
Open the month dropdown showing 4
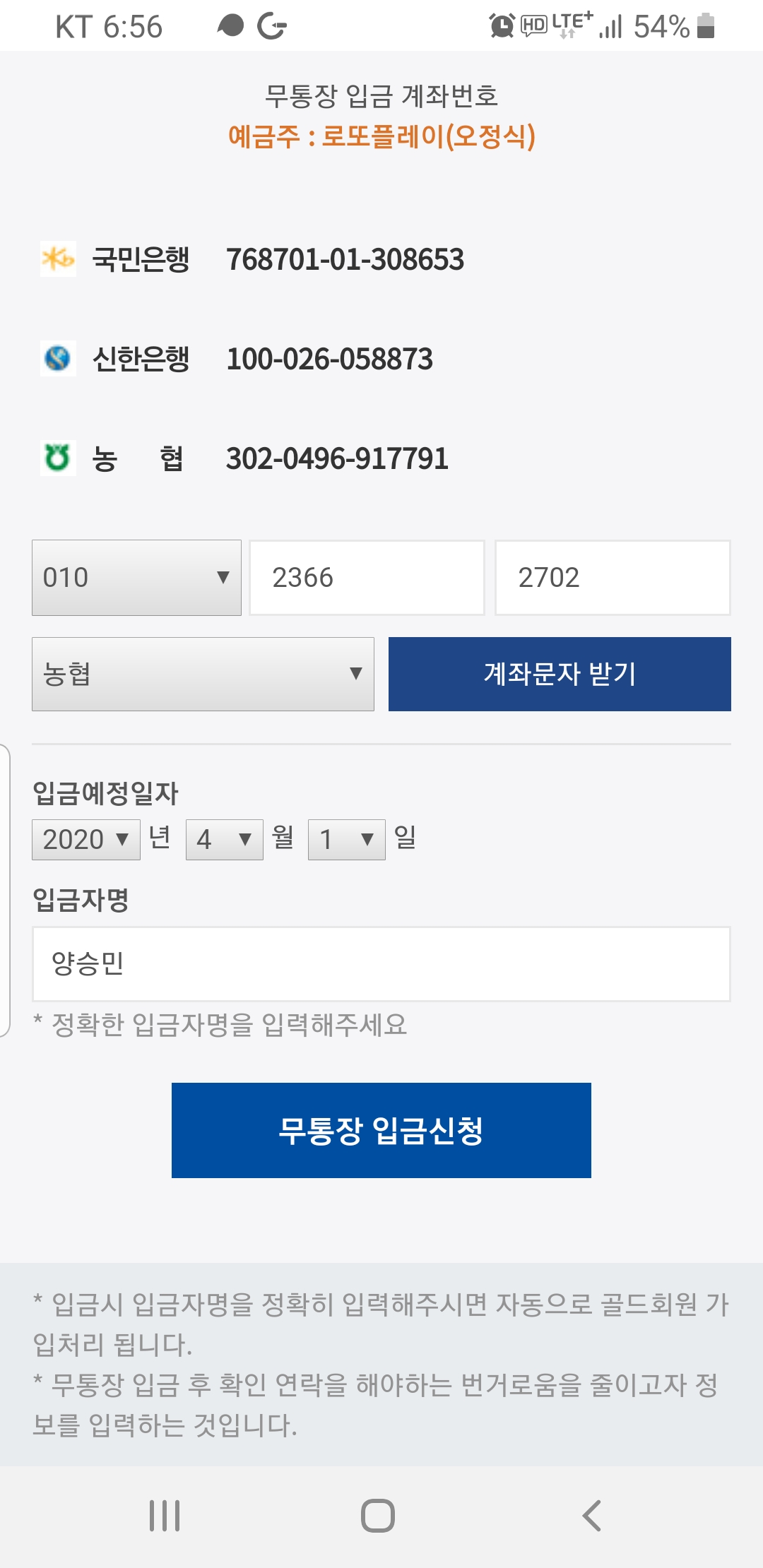pos(224,839)
